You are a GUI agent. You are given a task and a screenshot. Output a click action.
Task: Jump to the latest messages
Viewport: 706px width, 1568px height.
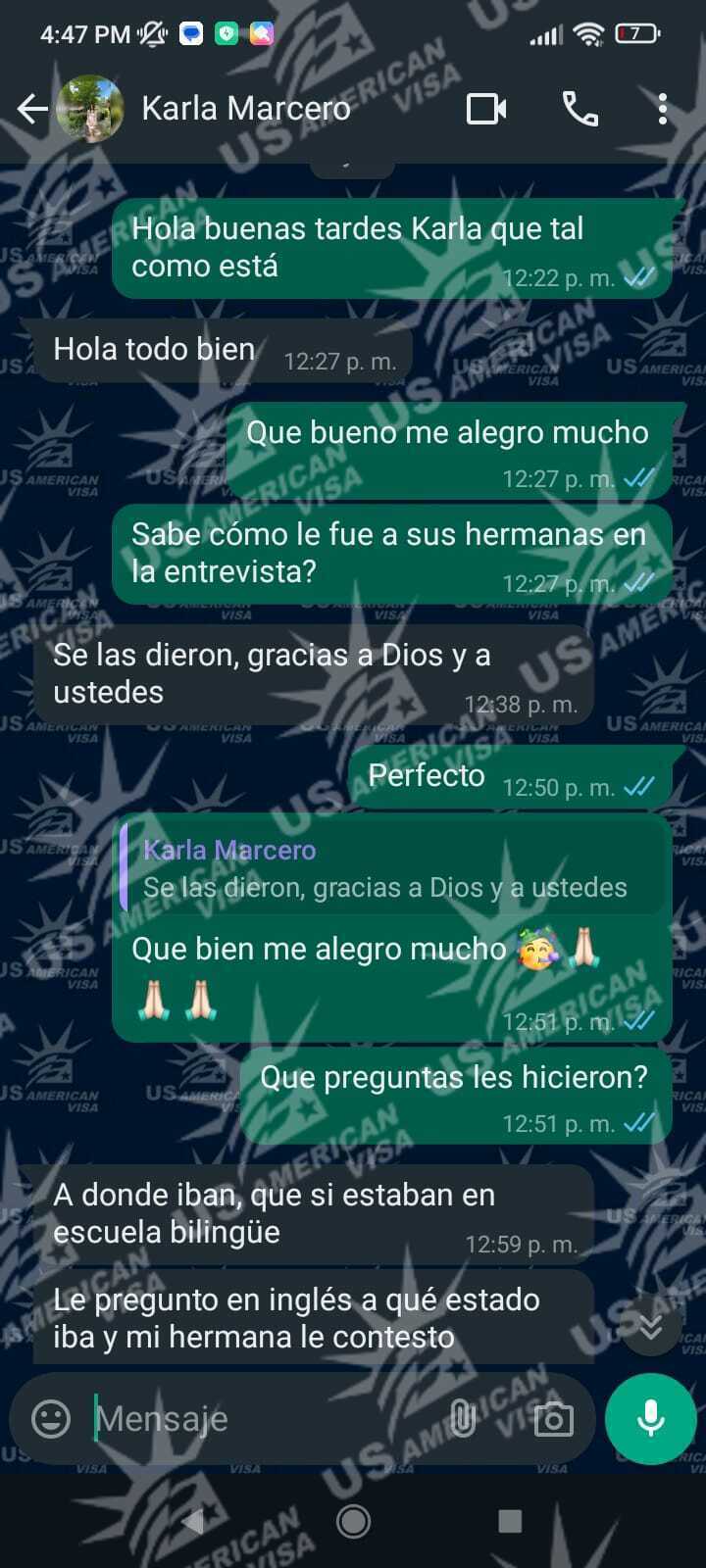coord(650,1326)
